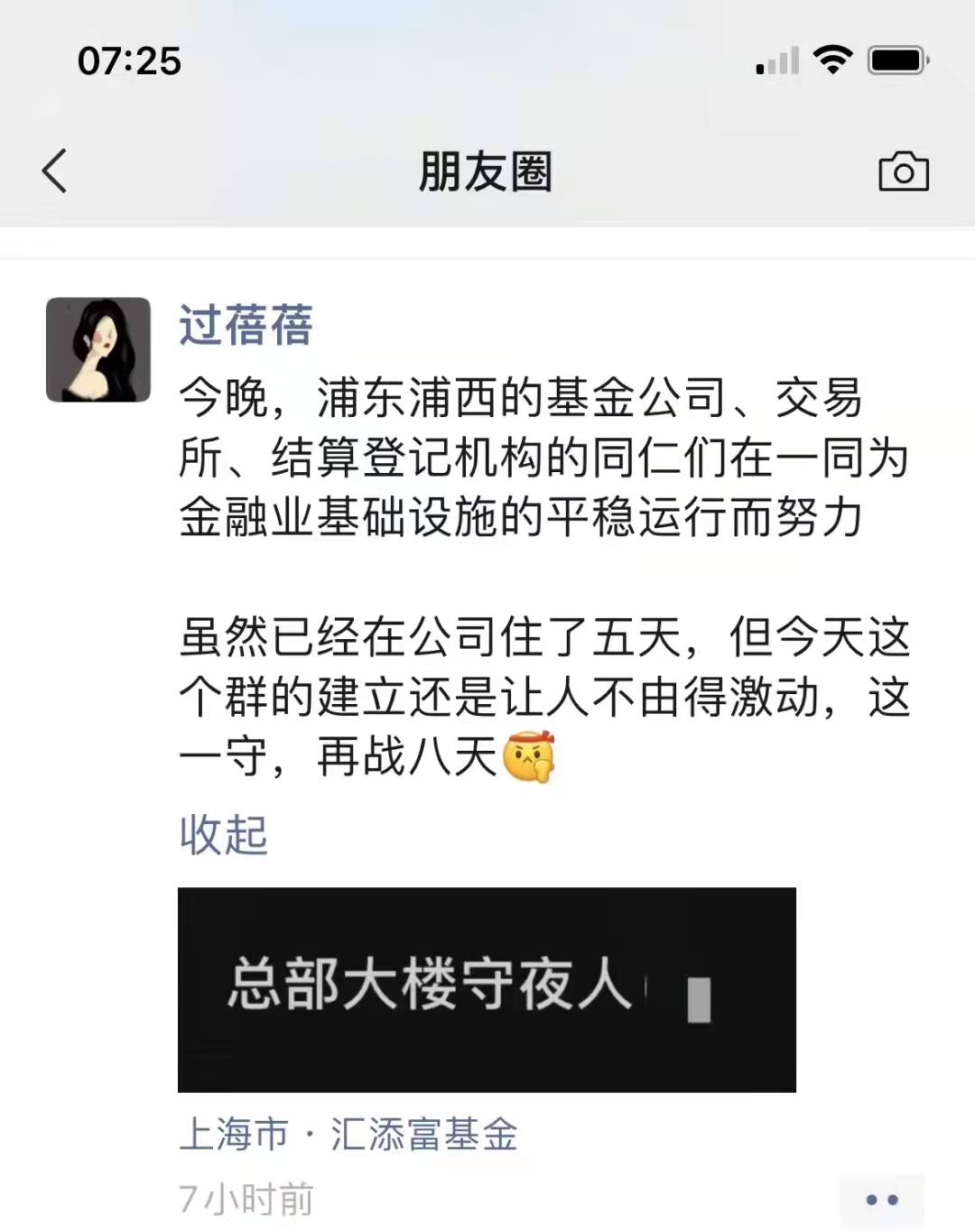This screenshot has height=1232, width=975.
Task: Go back from 朋友圈
Action: 55,171
